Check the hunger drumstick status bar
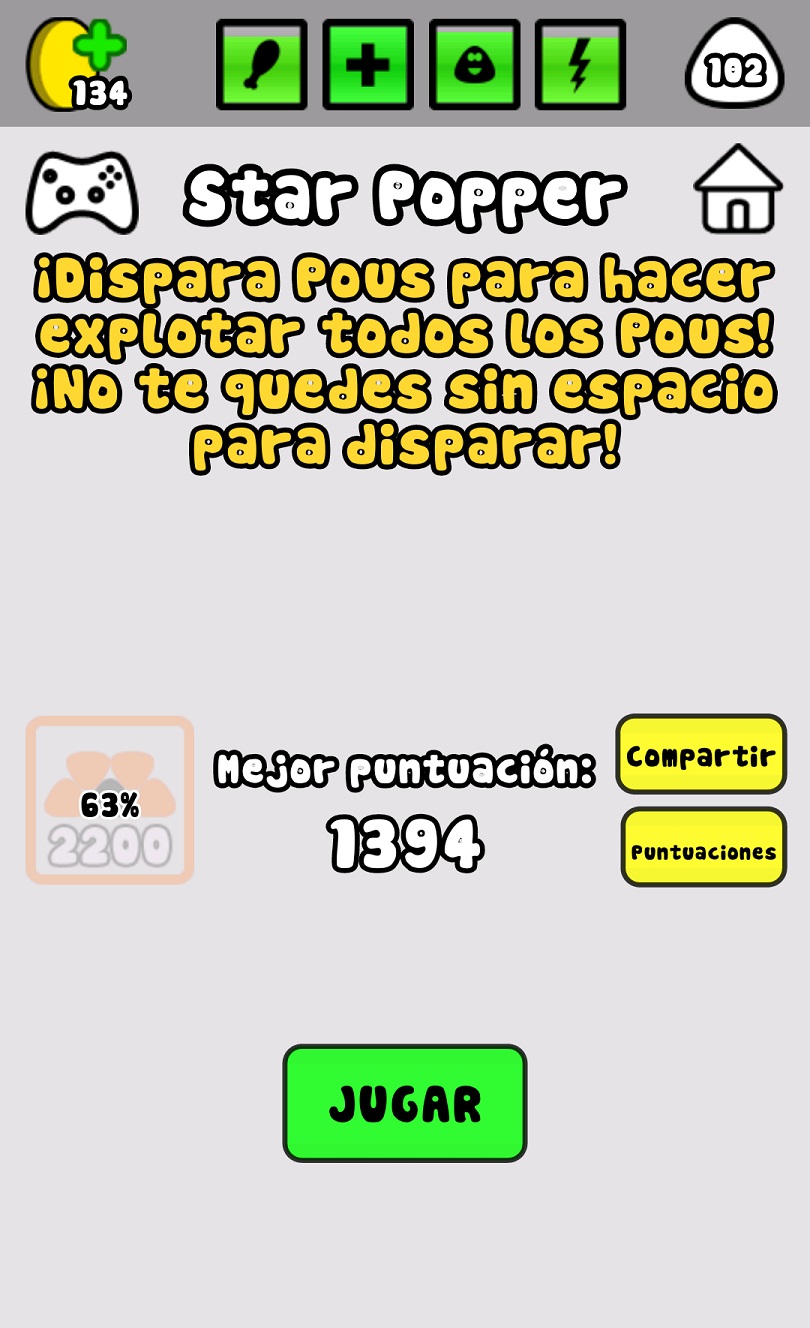This screenshot has height=1328, width=810. (262, 65)
